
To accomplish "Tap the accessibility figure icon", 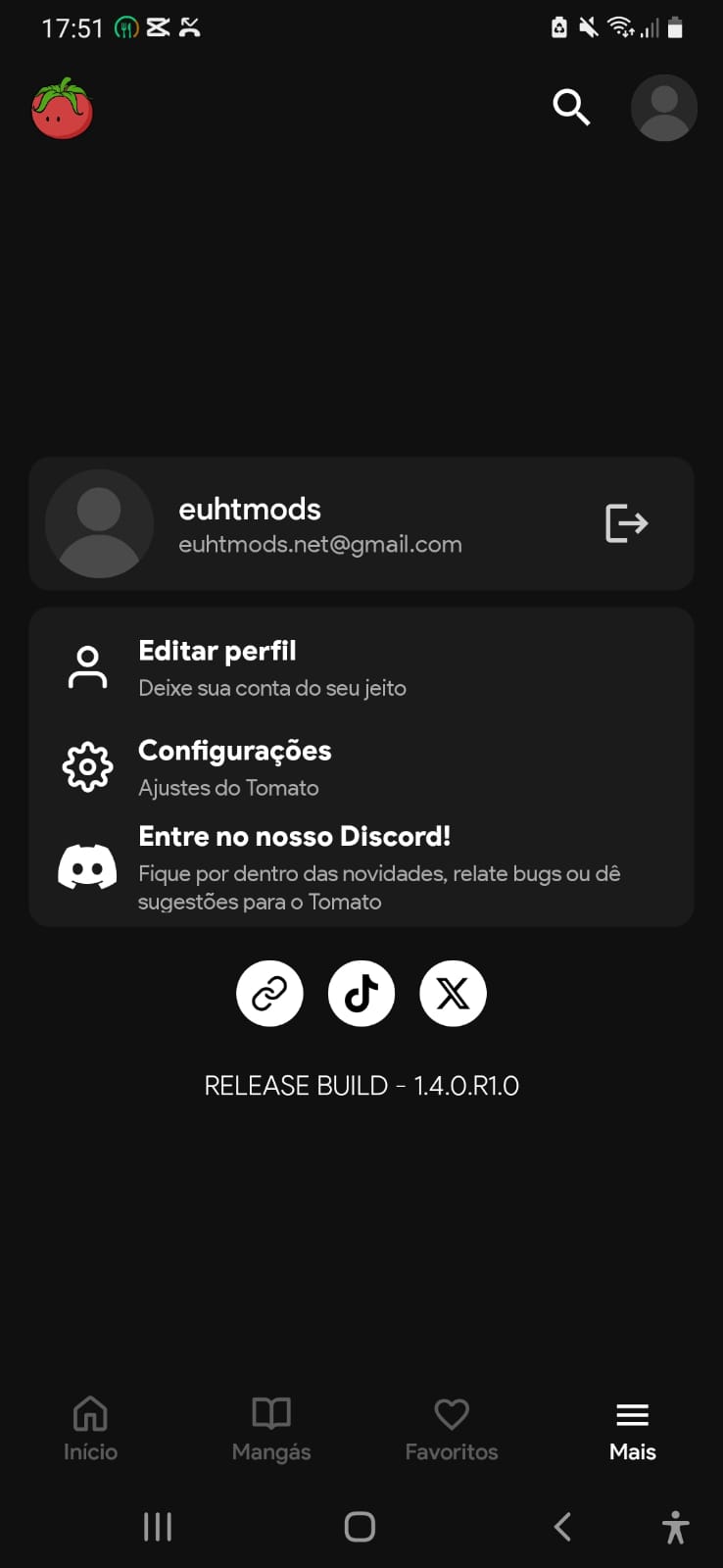I will (x=675, y=1526).
